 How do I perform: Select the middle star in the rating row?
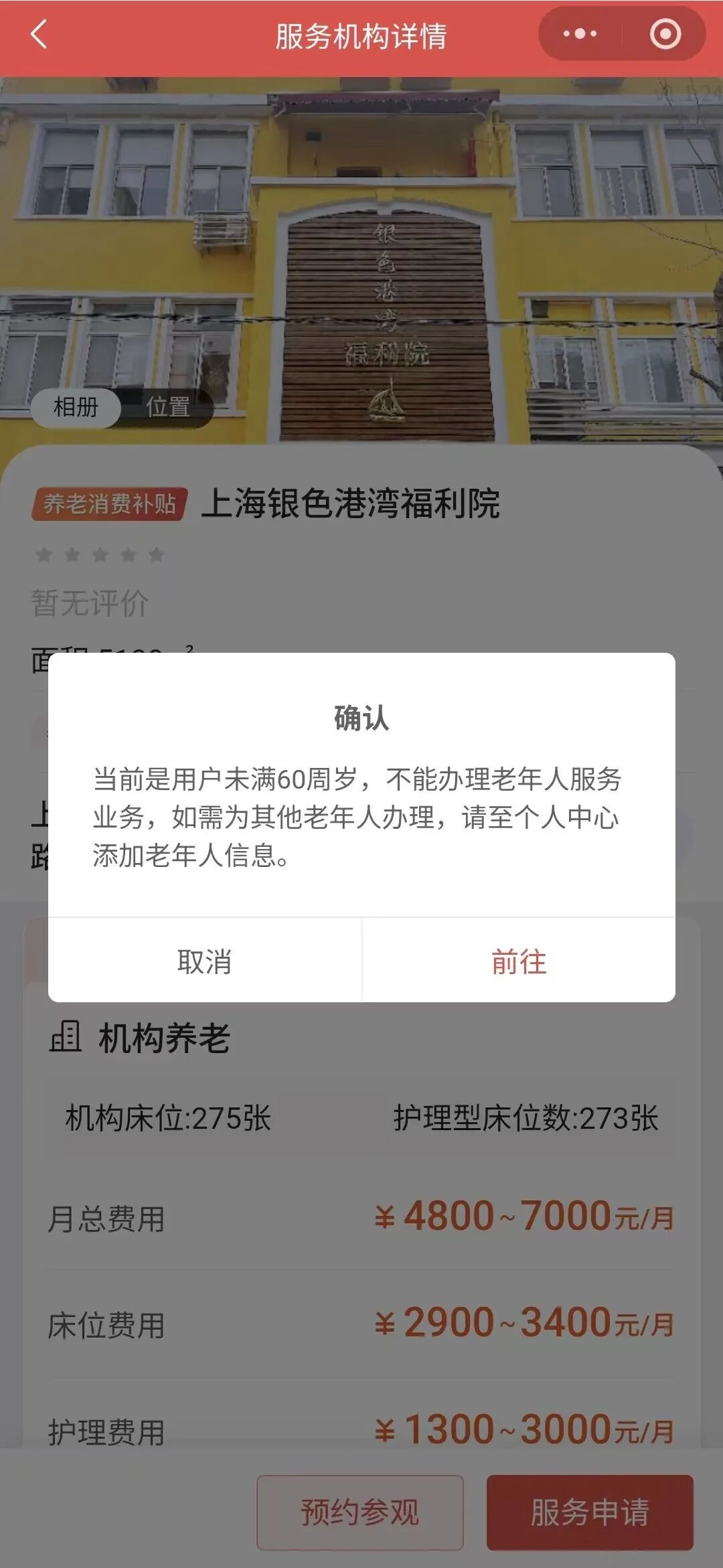(x=102, y=554)
